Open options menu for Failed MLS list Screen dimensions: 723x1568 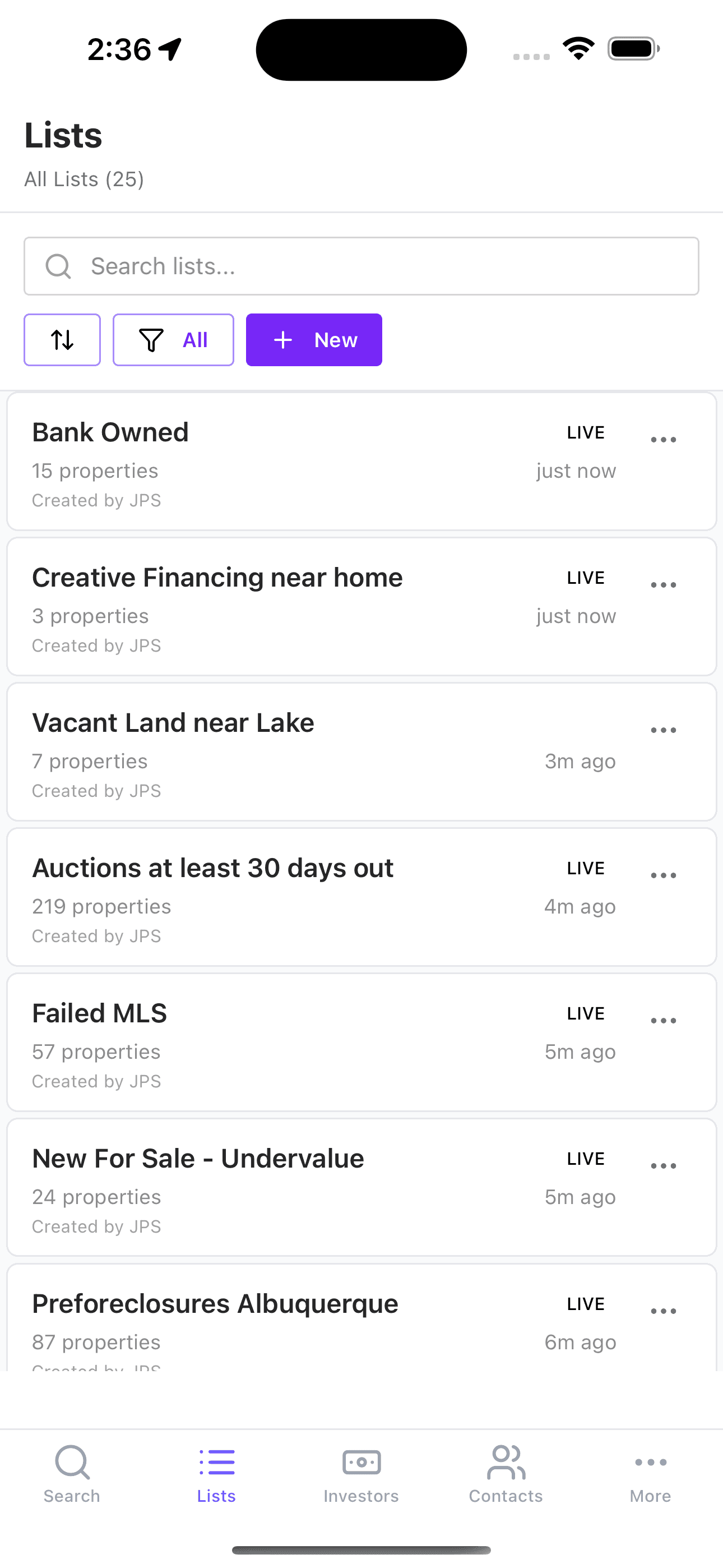(662, 1020)
